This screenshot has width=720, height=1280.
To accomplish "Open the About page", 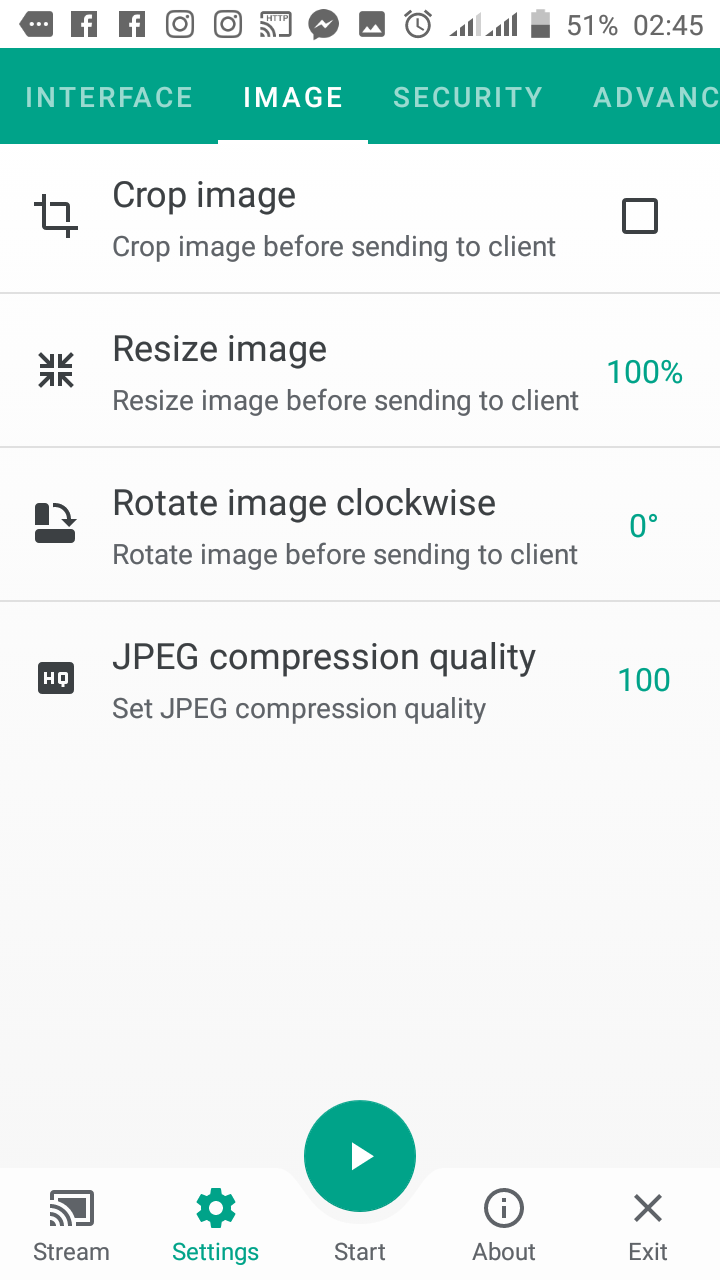I will click(x=504, y=1226).
